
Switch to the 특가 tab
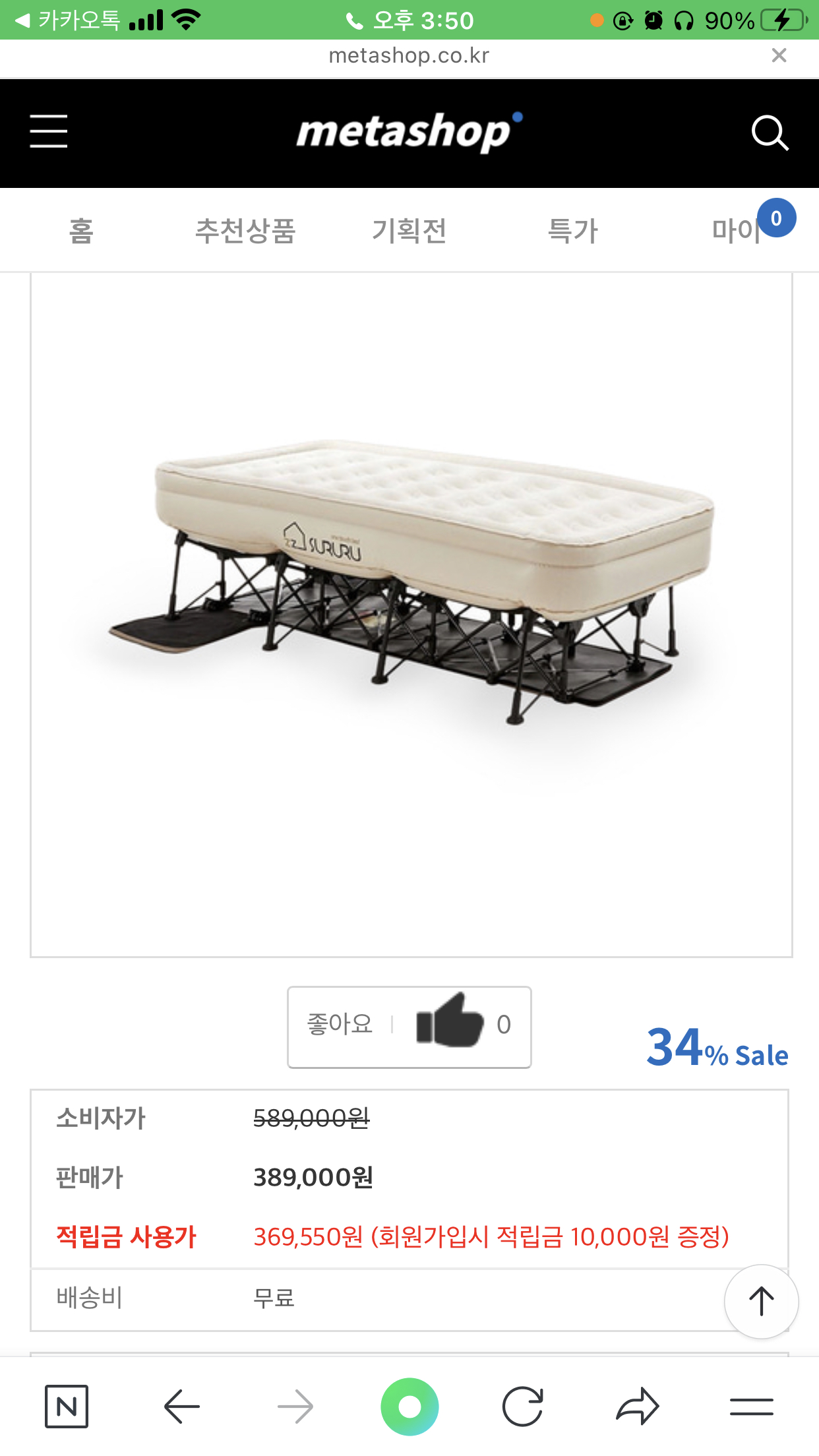(x=572, y=231)
